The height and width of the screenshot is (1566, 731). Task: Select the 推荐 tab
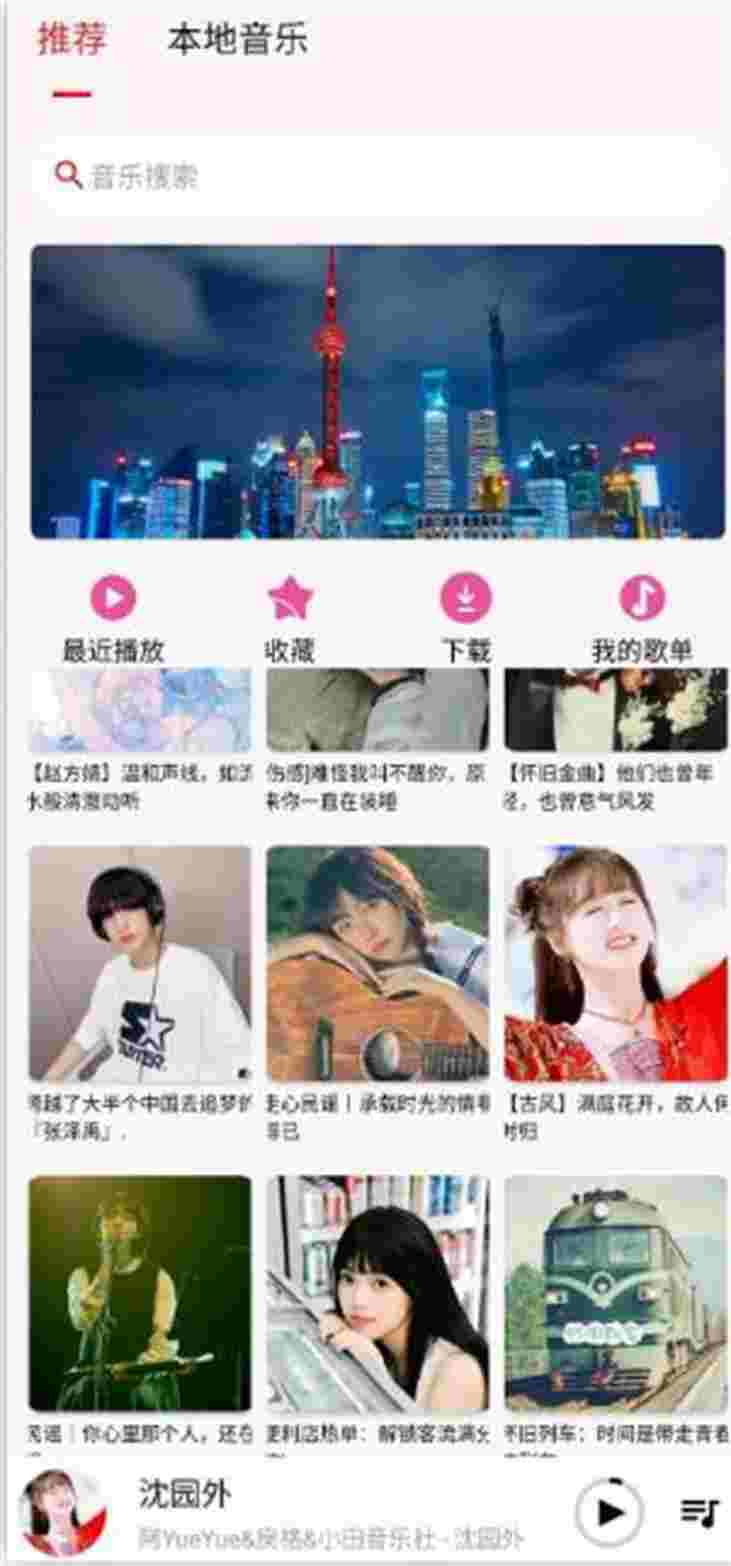(72, 41)
